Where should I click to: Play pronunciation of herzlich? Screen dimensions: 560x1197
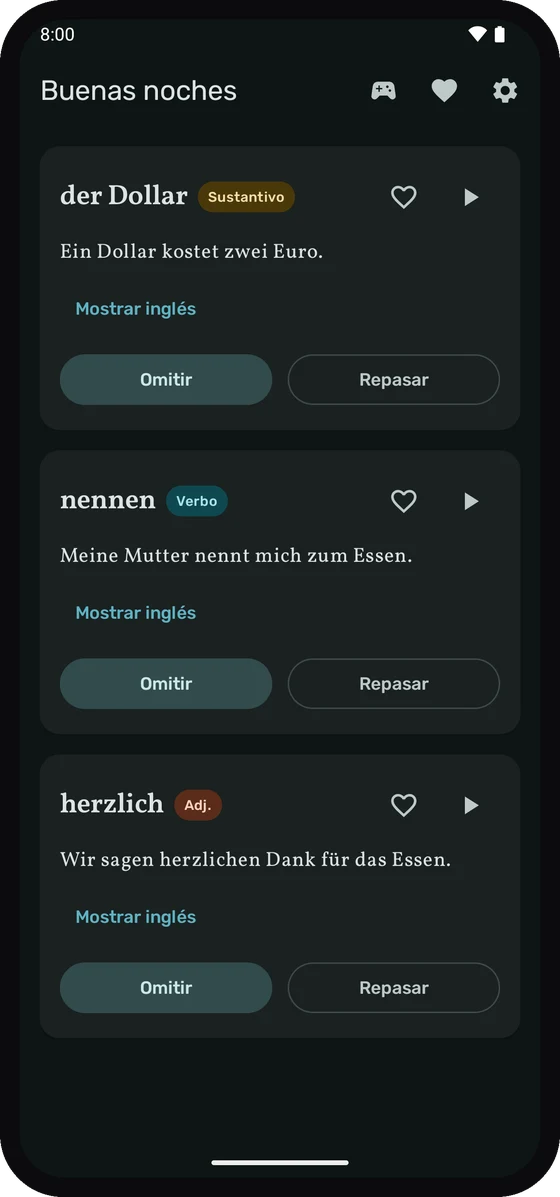point(471,805)
